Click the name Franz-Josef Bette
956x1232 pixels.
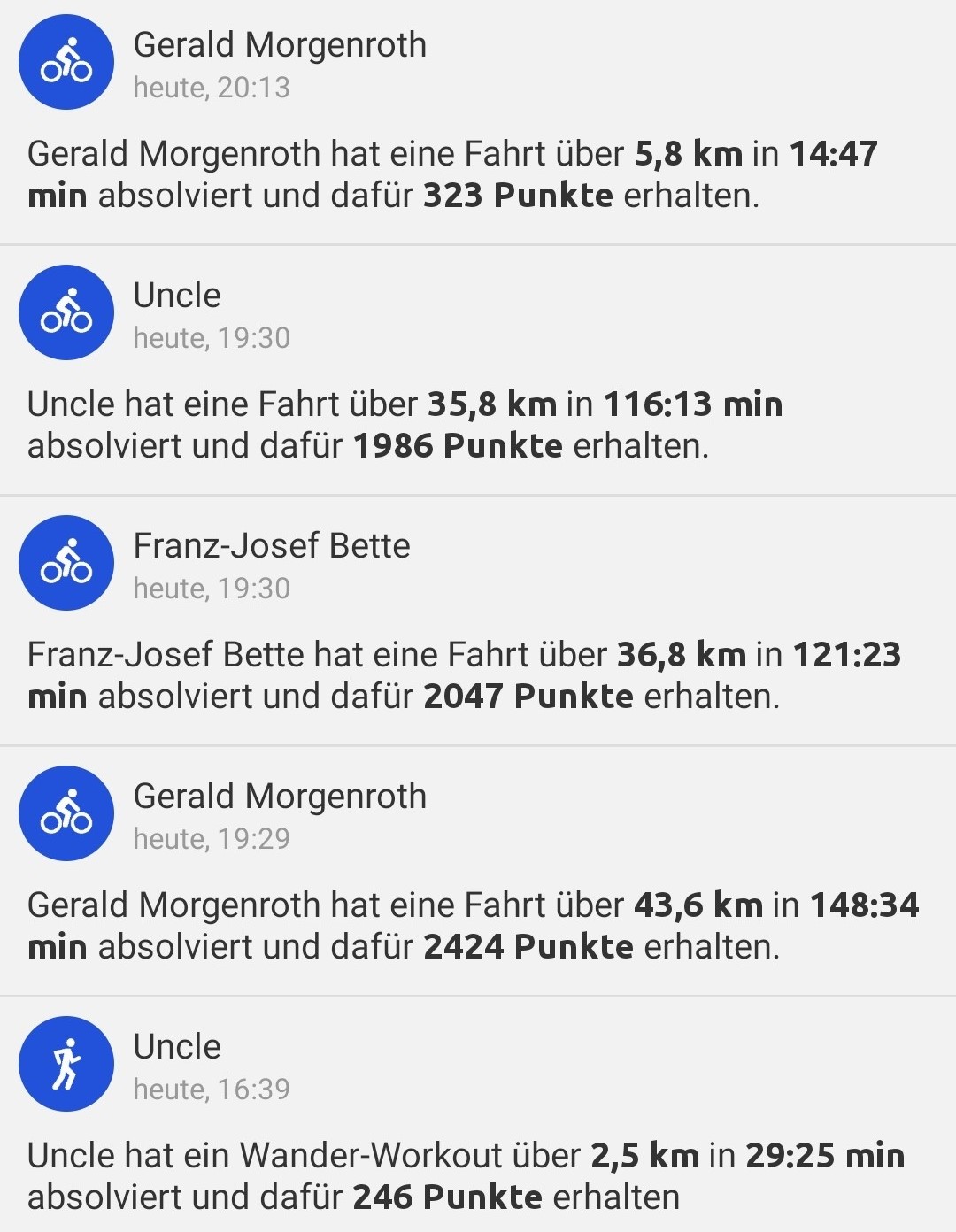[271, 546]
